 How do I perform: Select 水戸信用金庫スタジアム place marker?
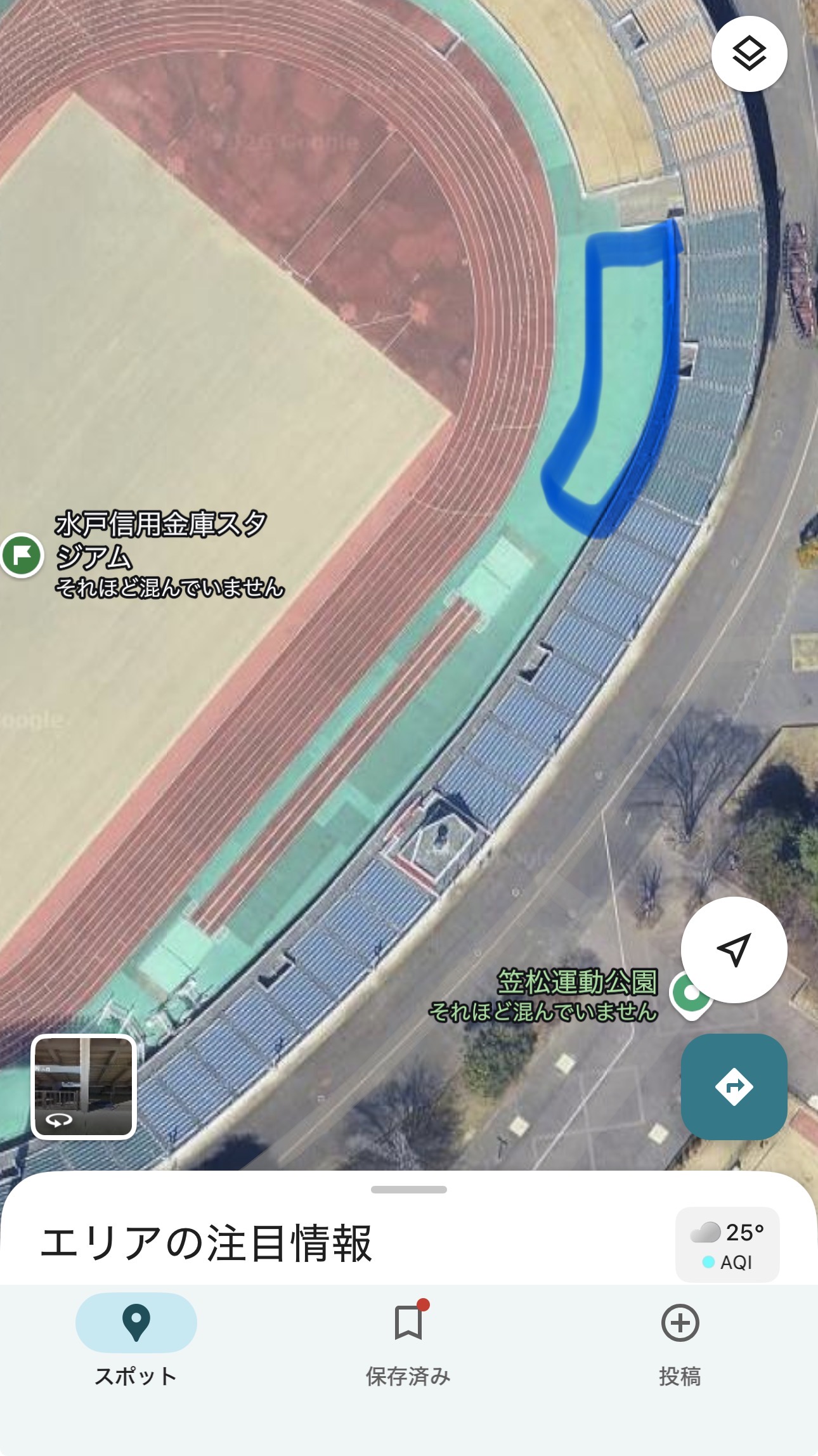tap(22, 555)
